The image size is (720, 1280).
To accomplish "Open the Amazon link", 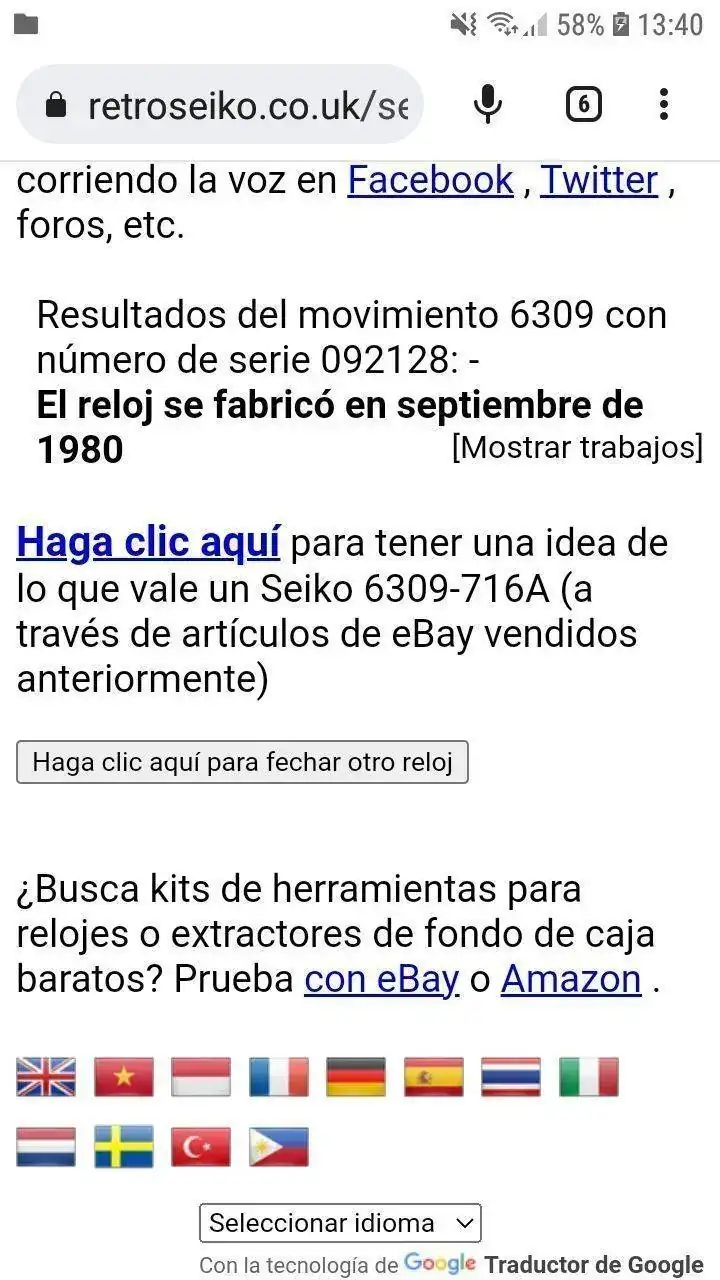I will 571,979.
